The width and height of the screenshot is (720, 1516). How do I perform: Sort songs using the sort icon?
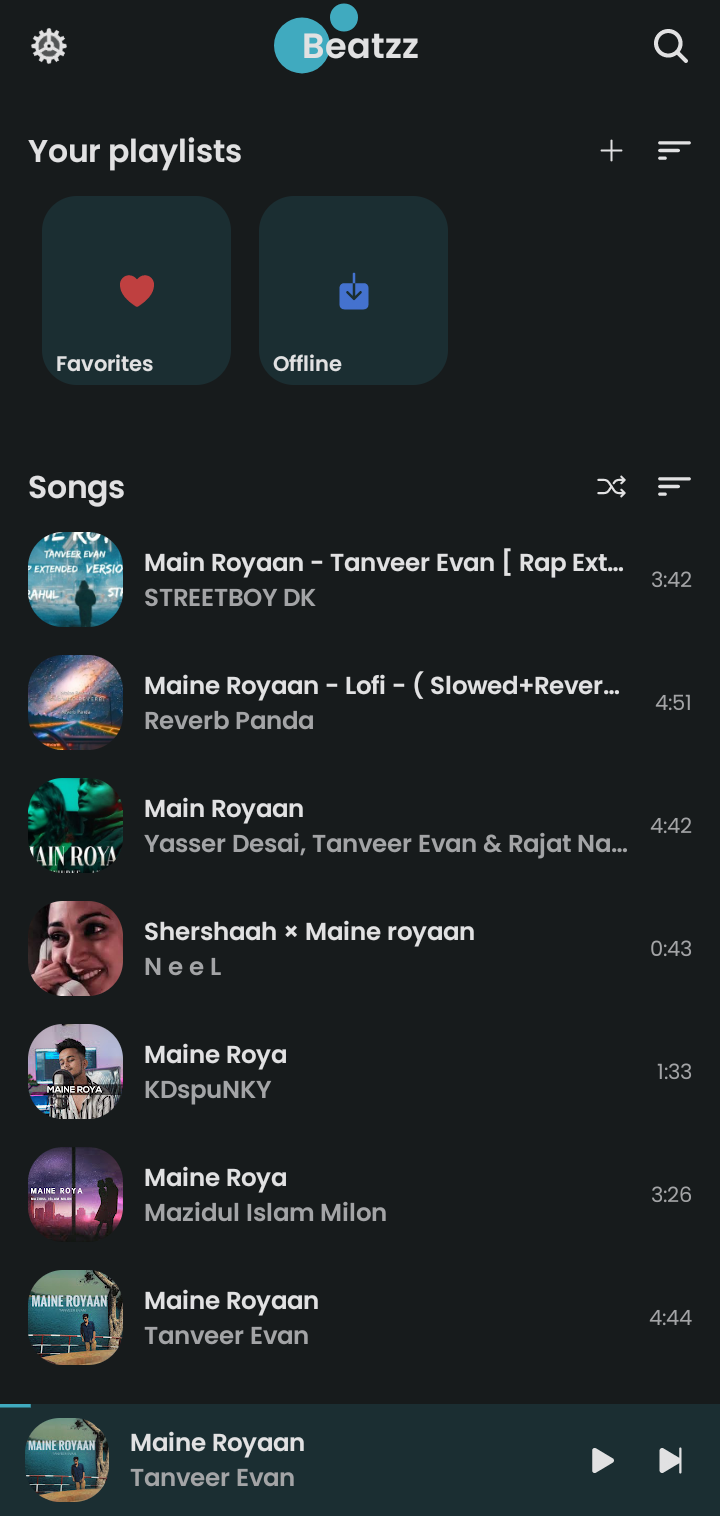tap(674, 487)
